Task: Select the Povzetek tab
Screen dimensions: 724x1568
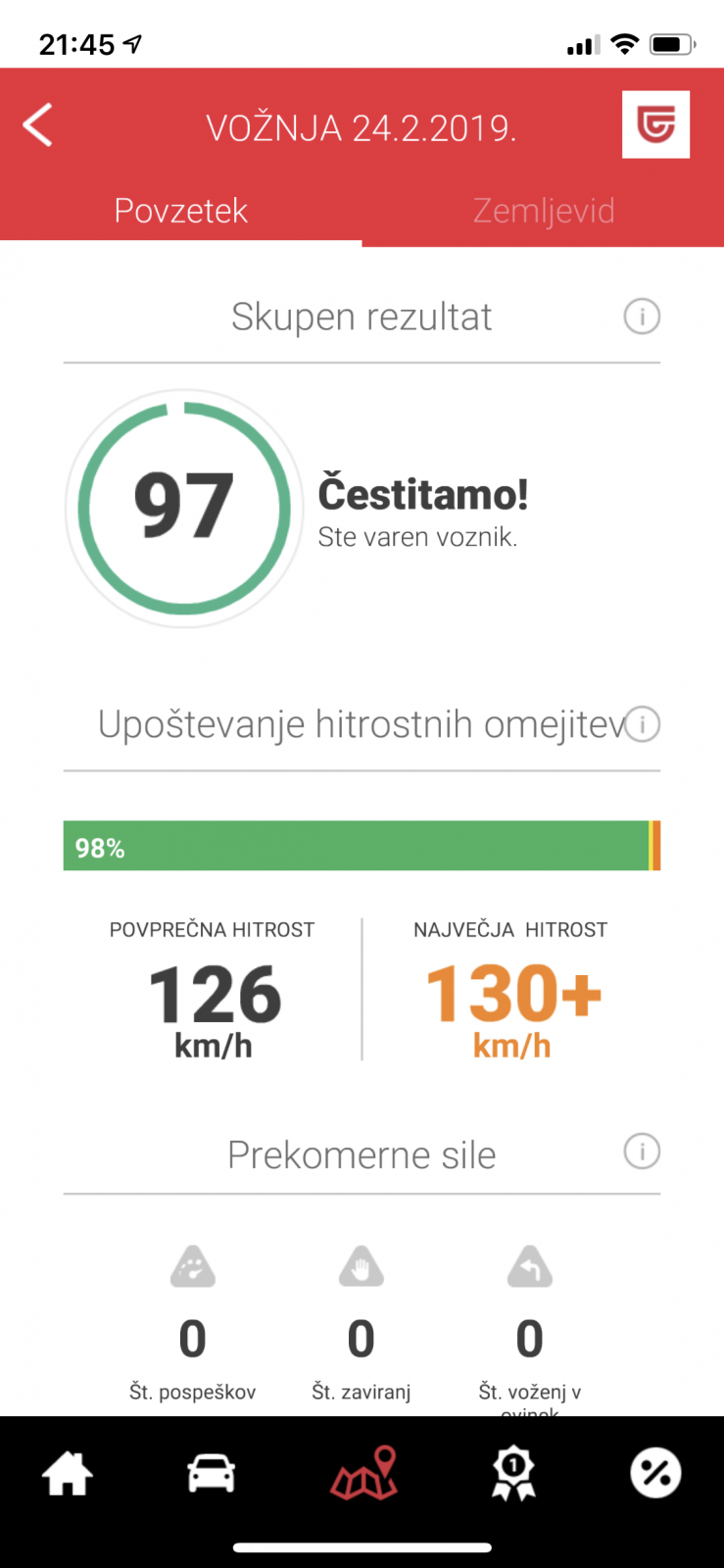Action: tap(181, 211)
